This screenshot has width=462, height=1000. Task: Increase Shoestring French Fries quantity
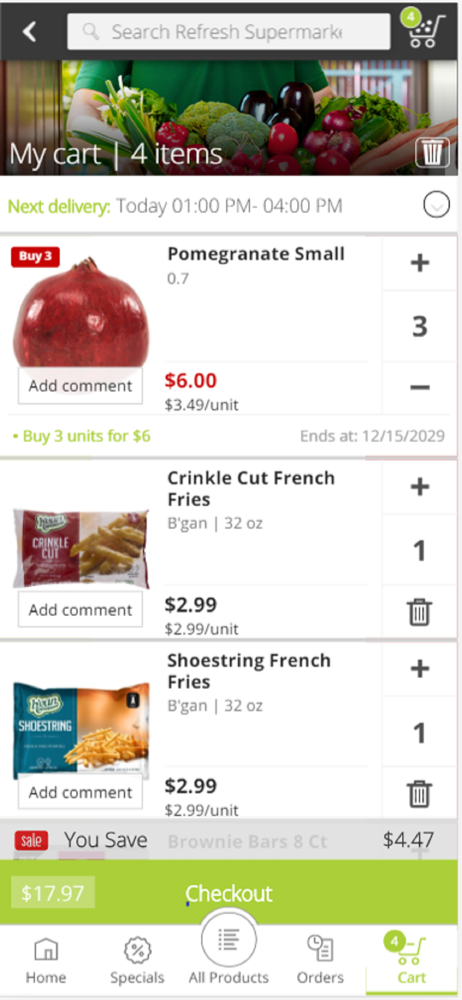(x=419, y=669)
